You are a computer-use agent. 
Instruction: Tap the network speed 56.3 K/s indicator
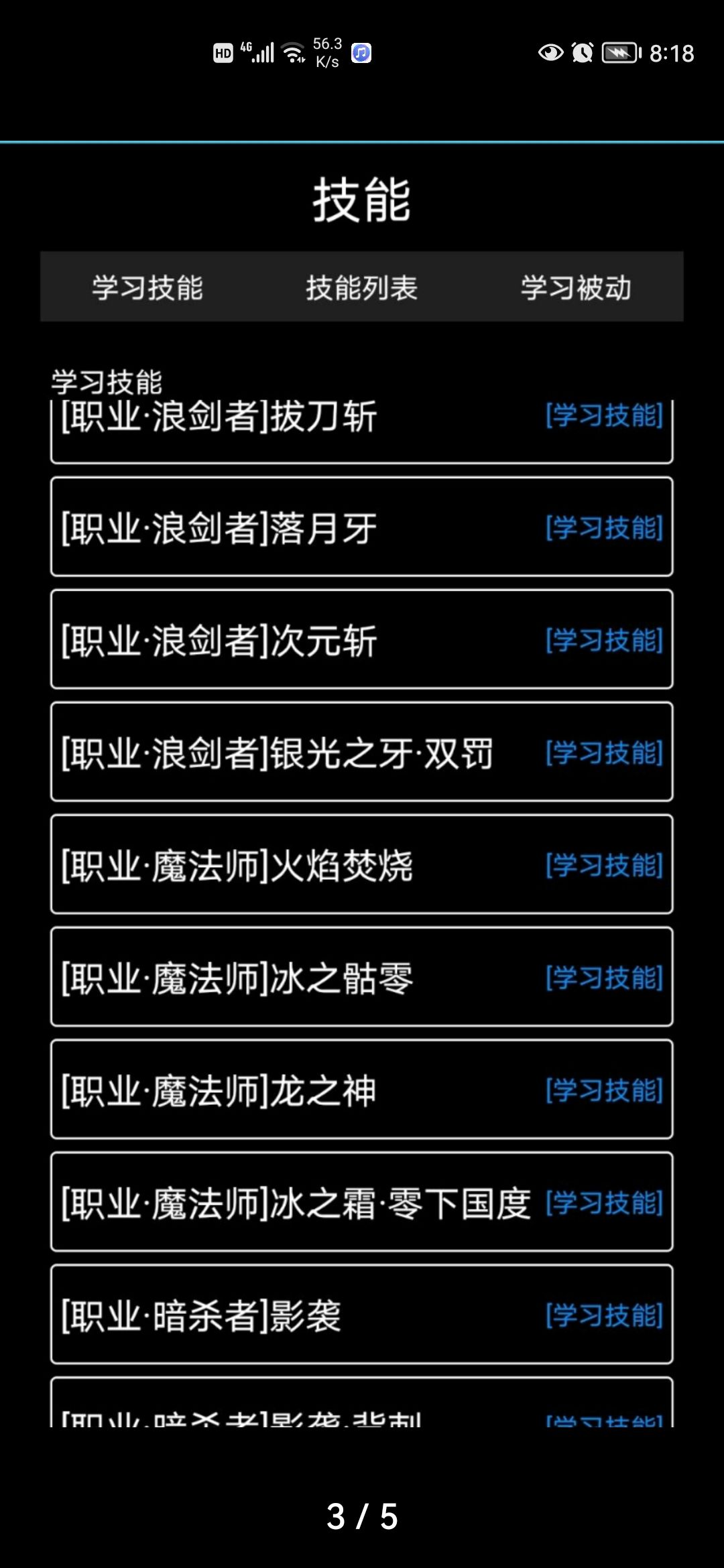click(x=326, y=52)
